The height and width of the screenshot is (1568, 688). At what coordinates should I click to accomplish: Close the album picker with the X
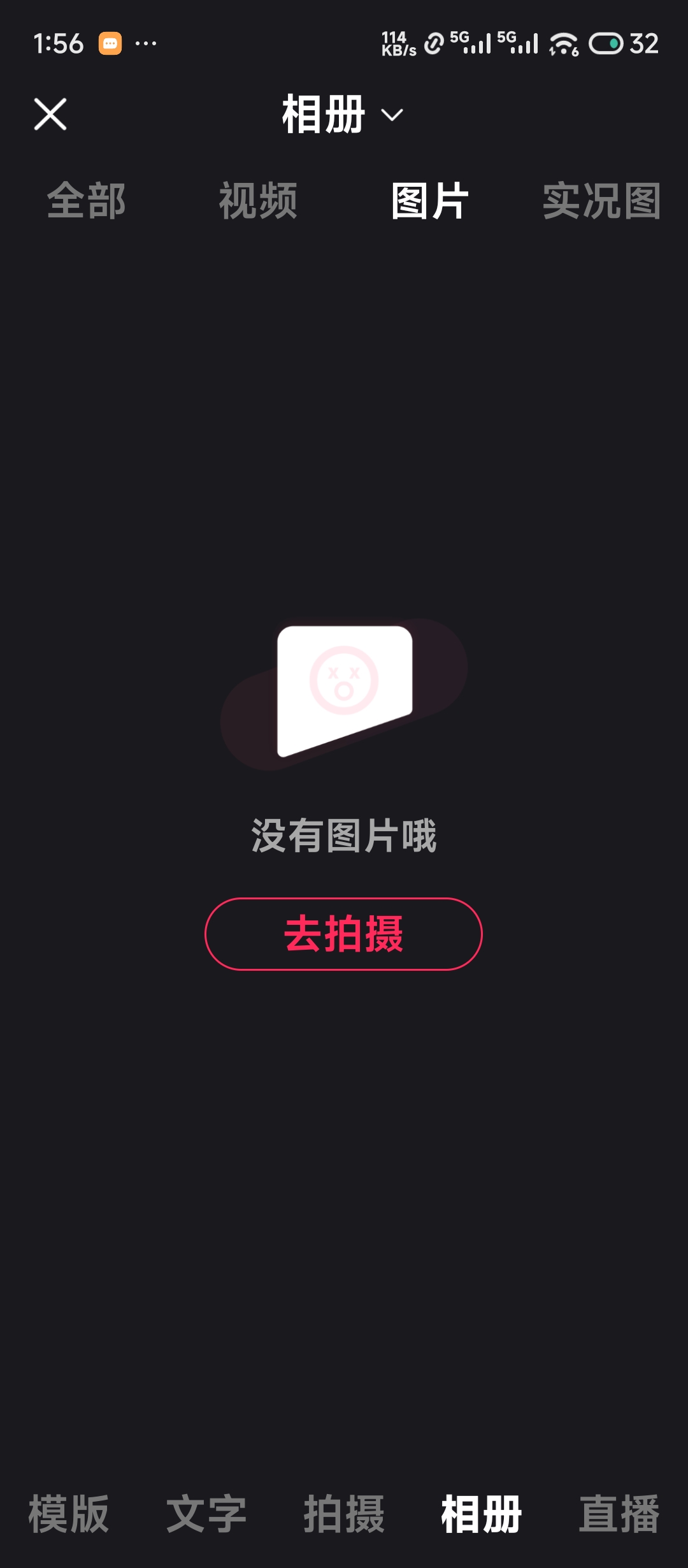pyautogui.click(x=50, y=115)
